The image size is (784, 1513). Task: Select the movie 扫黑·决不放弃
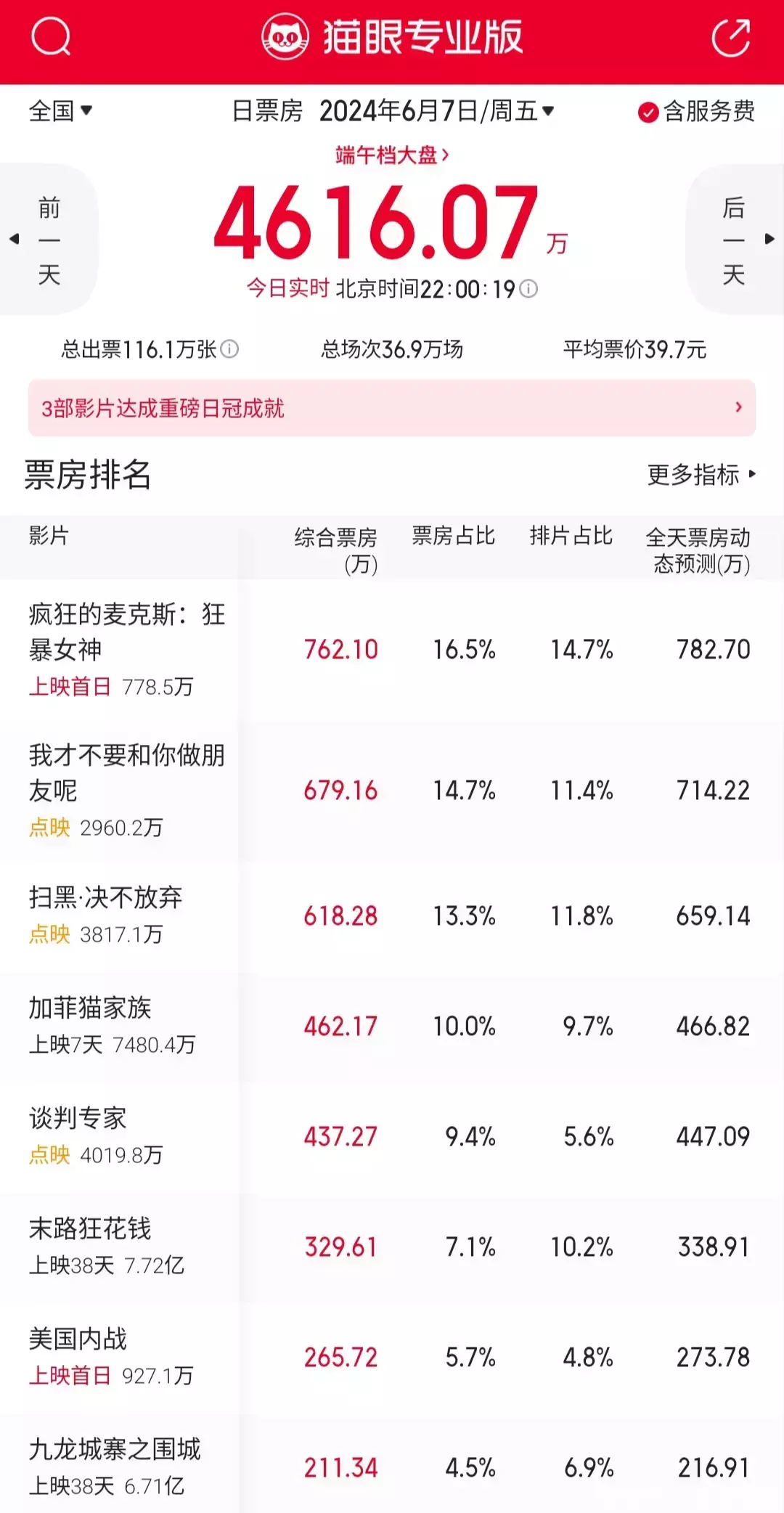(106, 898)
